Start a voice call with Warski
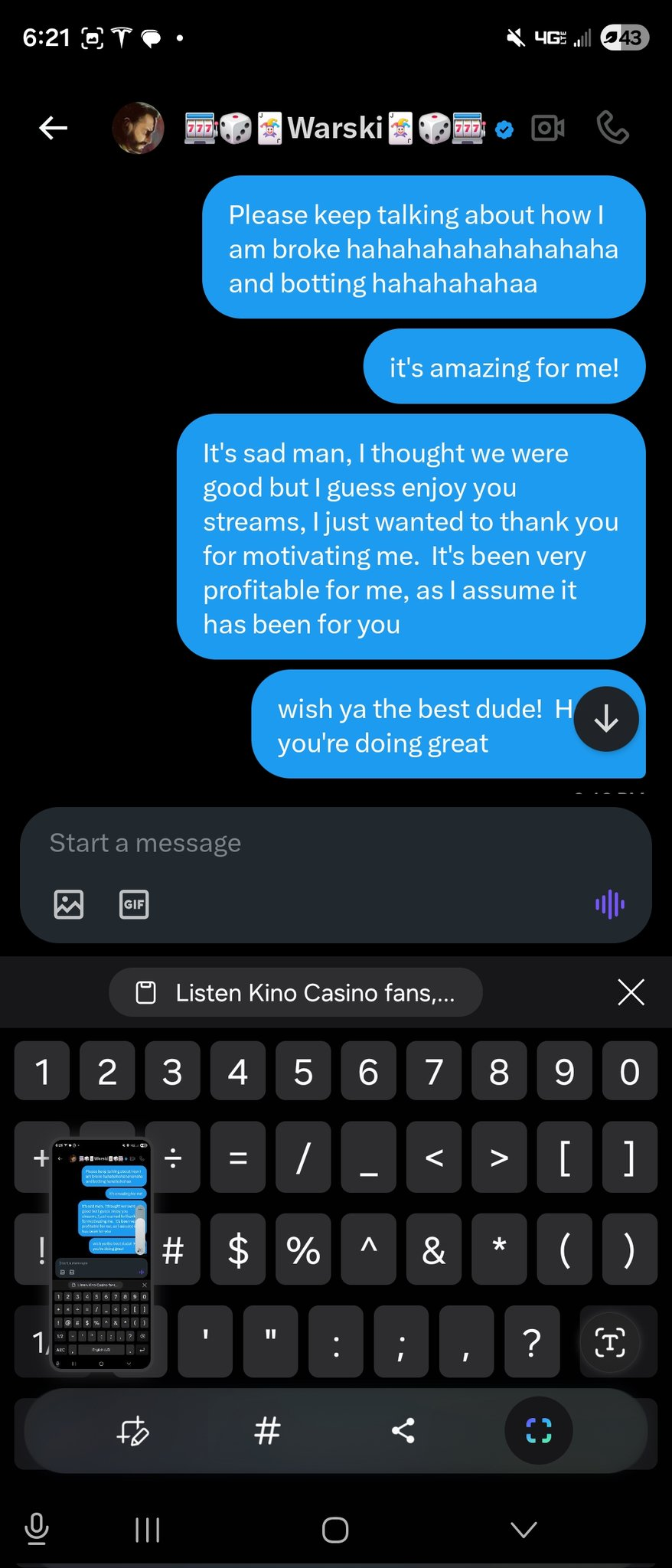 [612, 128]
